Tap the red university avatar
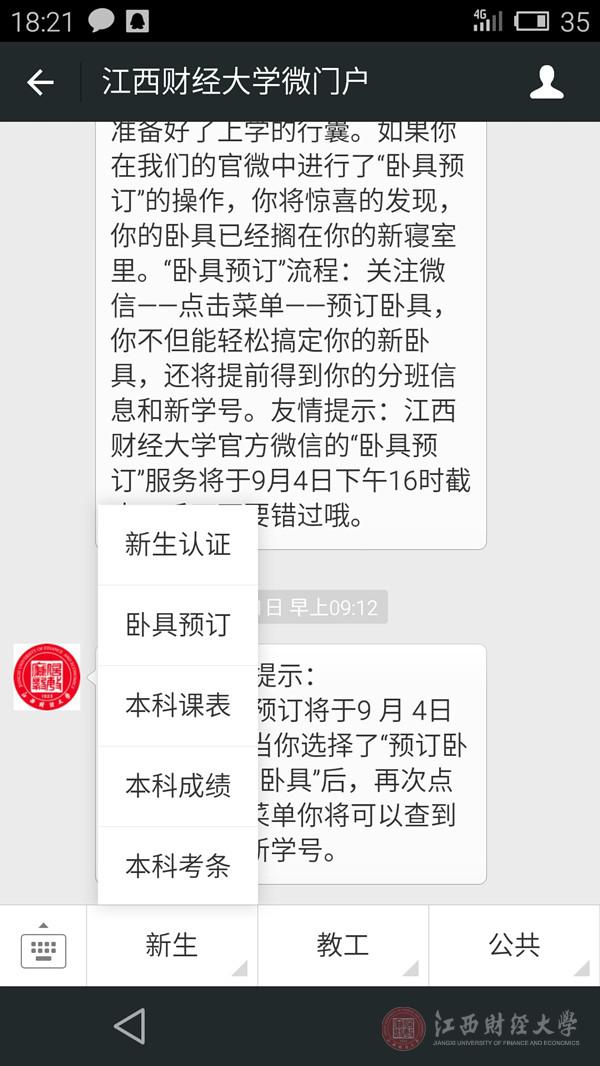This screenshot has width=600, height=1066. [46, 677]
